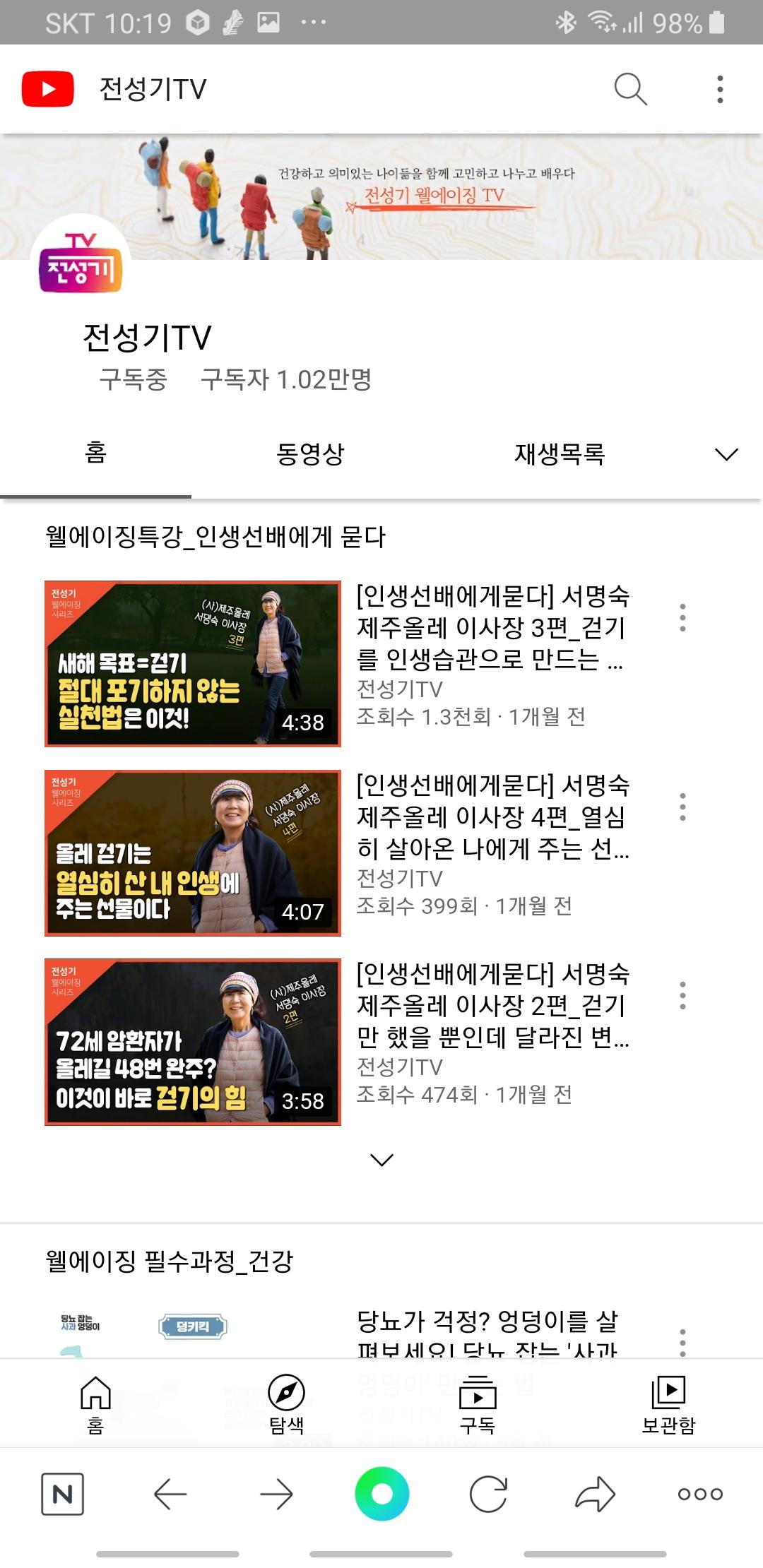Expand more videos in 인생선배에게 묻다 section
This screenshot has width=763, height=1568.
(381, 1160)
